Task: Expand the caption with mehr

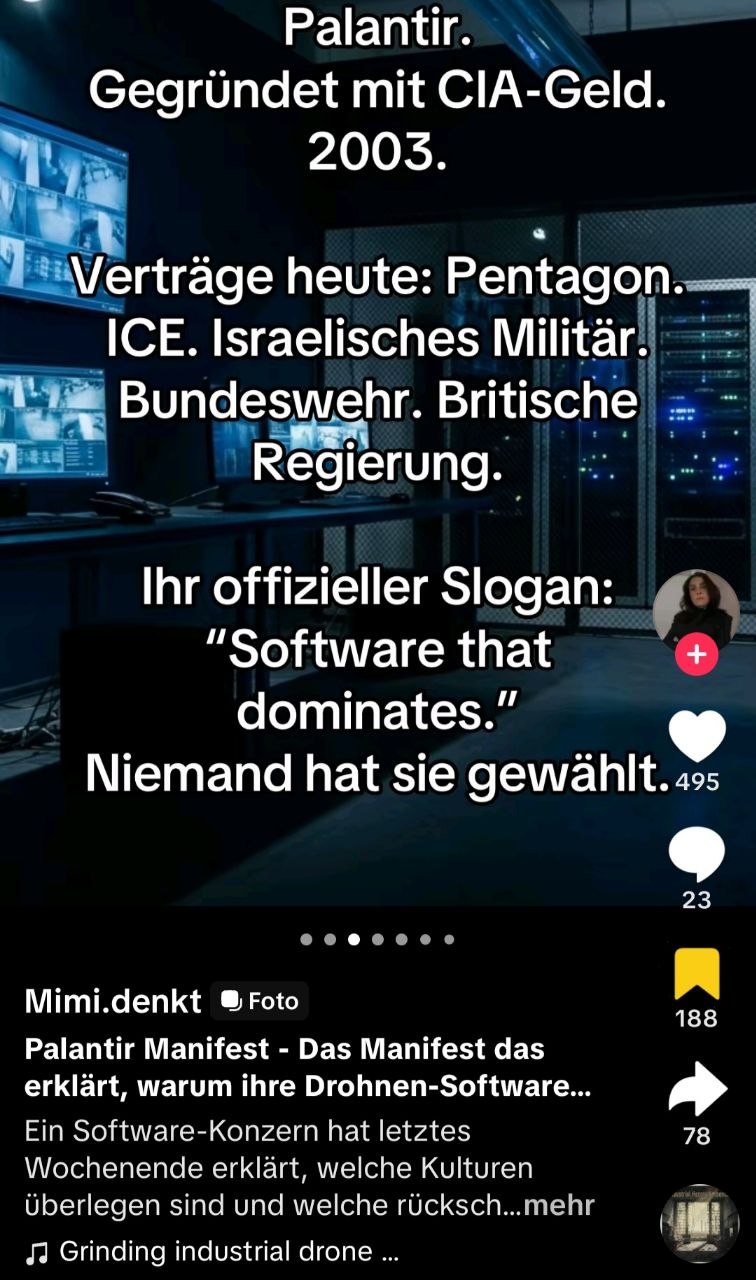Action: pyautogui.click(x=558, y=1205)
